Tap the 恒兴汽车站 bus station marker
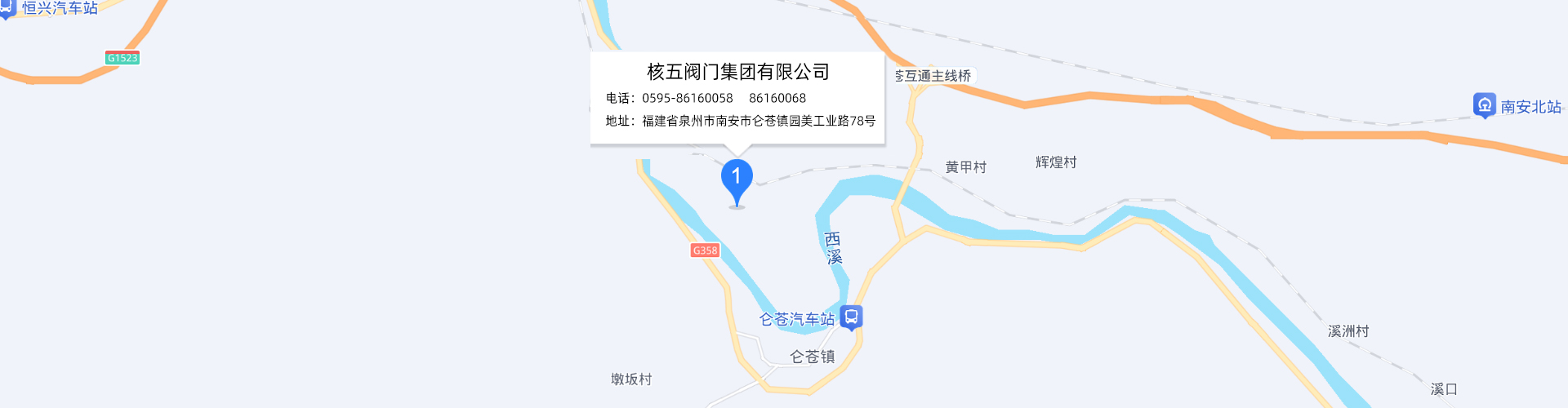 tap(7, 8)
